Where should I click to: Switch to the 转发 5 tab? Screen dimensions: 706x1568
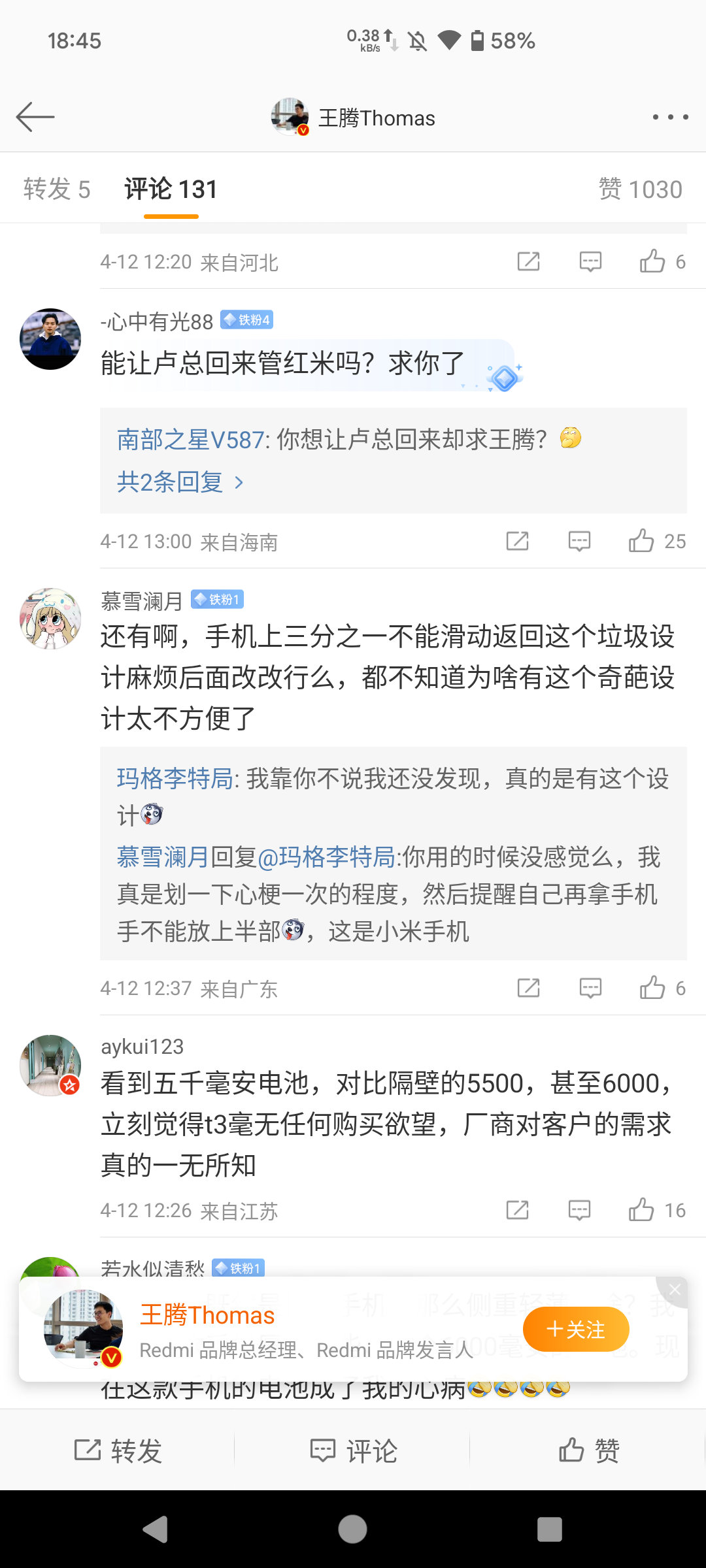(57, 189)
